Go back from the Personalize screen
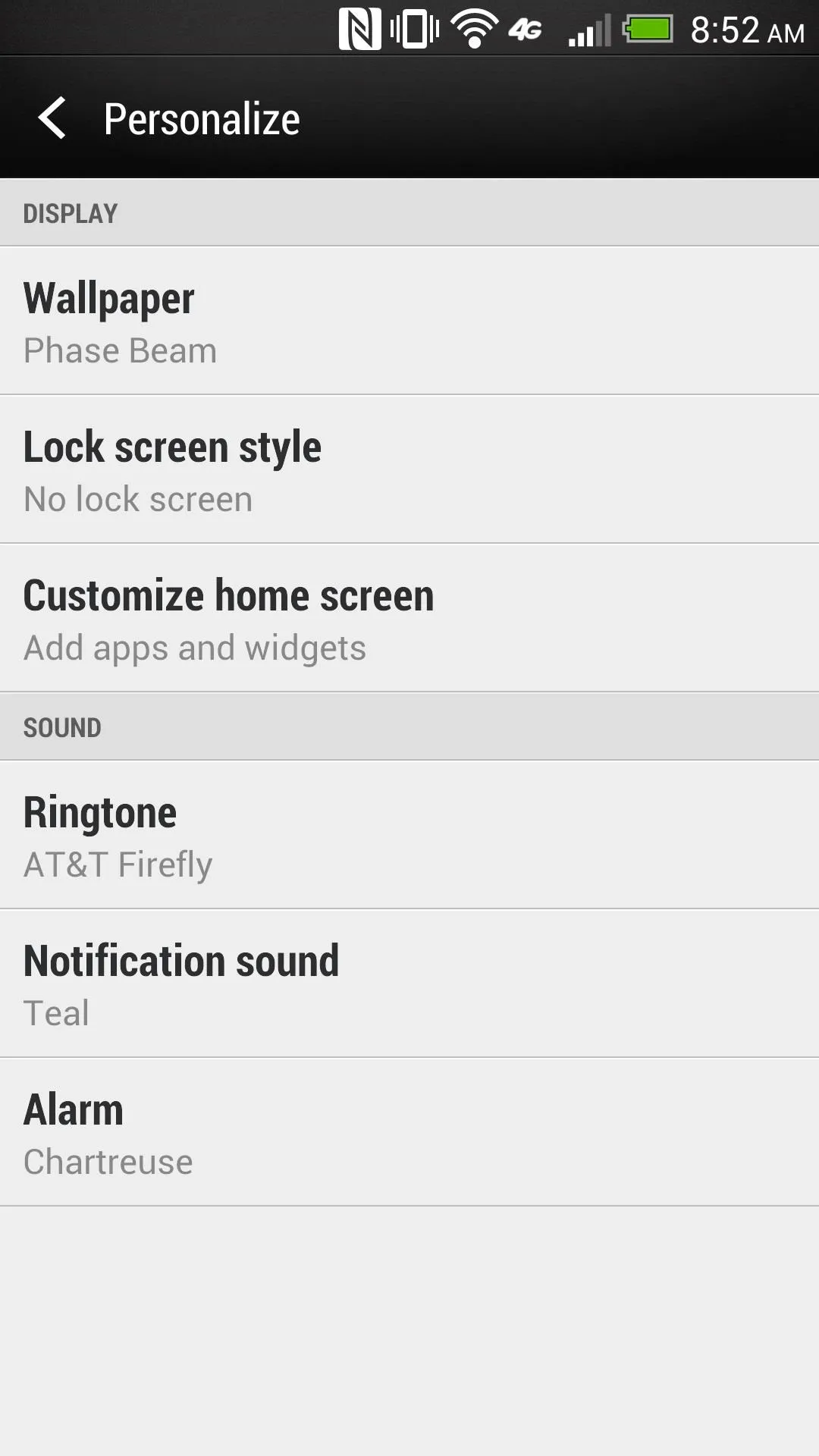 [52, 118]
